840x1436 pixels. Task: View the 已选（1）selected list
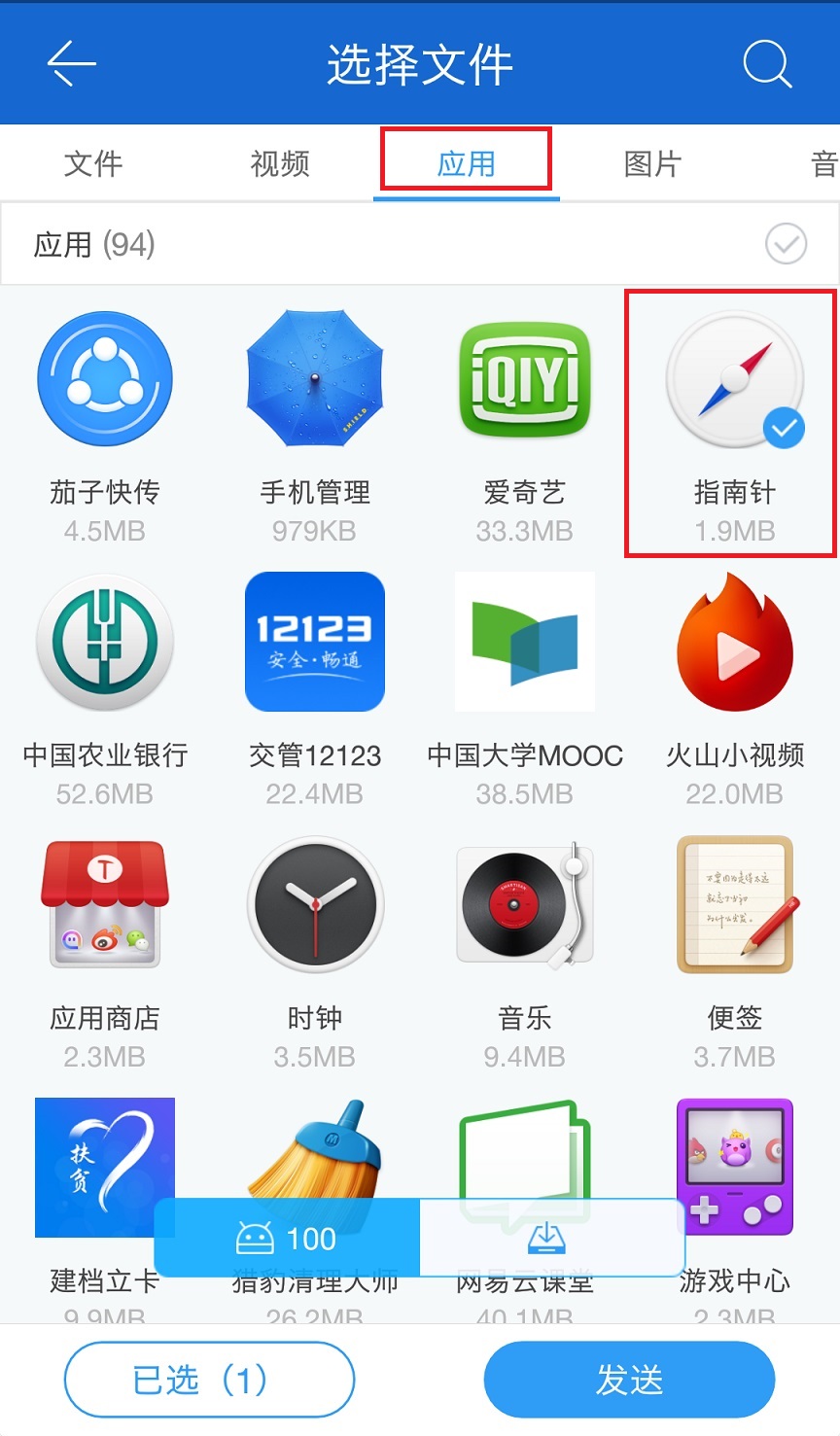tap(209, 1379)
